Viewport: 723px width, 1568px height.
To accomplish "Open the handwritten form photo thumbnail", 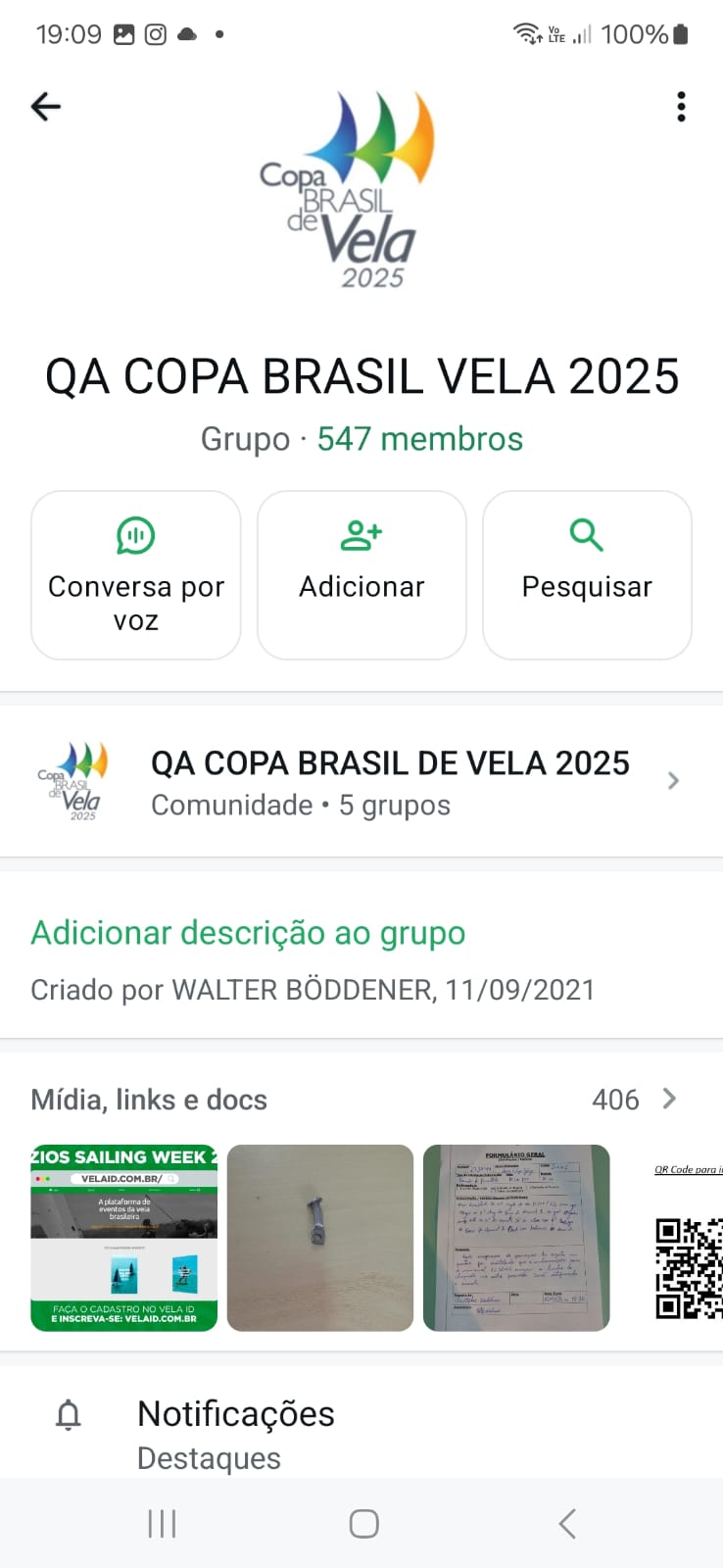I will tap(516, 1238).
